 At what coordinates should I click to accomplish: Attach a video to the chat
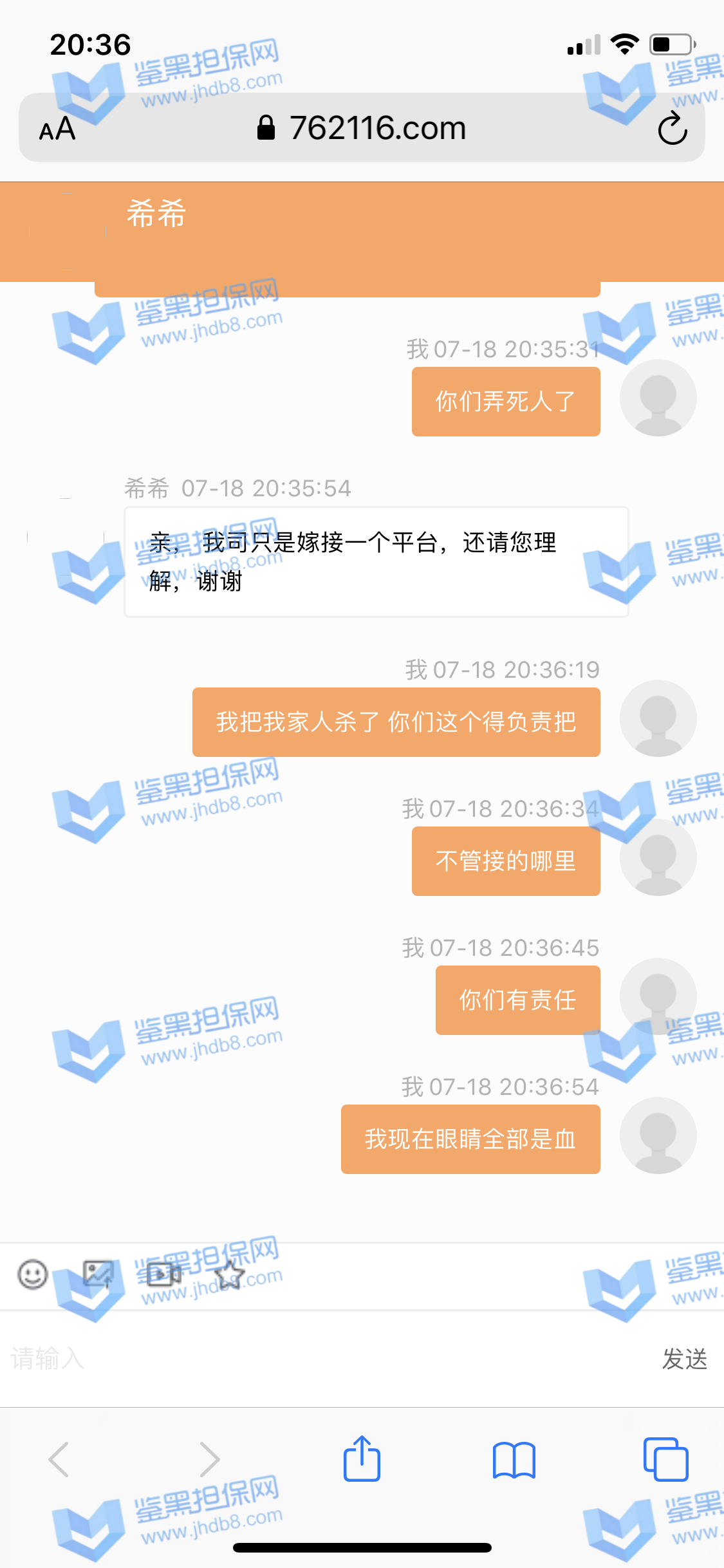[x=163, y=1274]
